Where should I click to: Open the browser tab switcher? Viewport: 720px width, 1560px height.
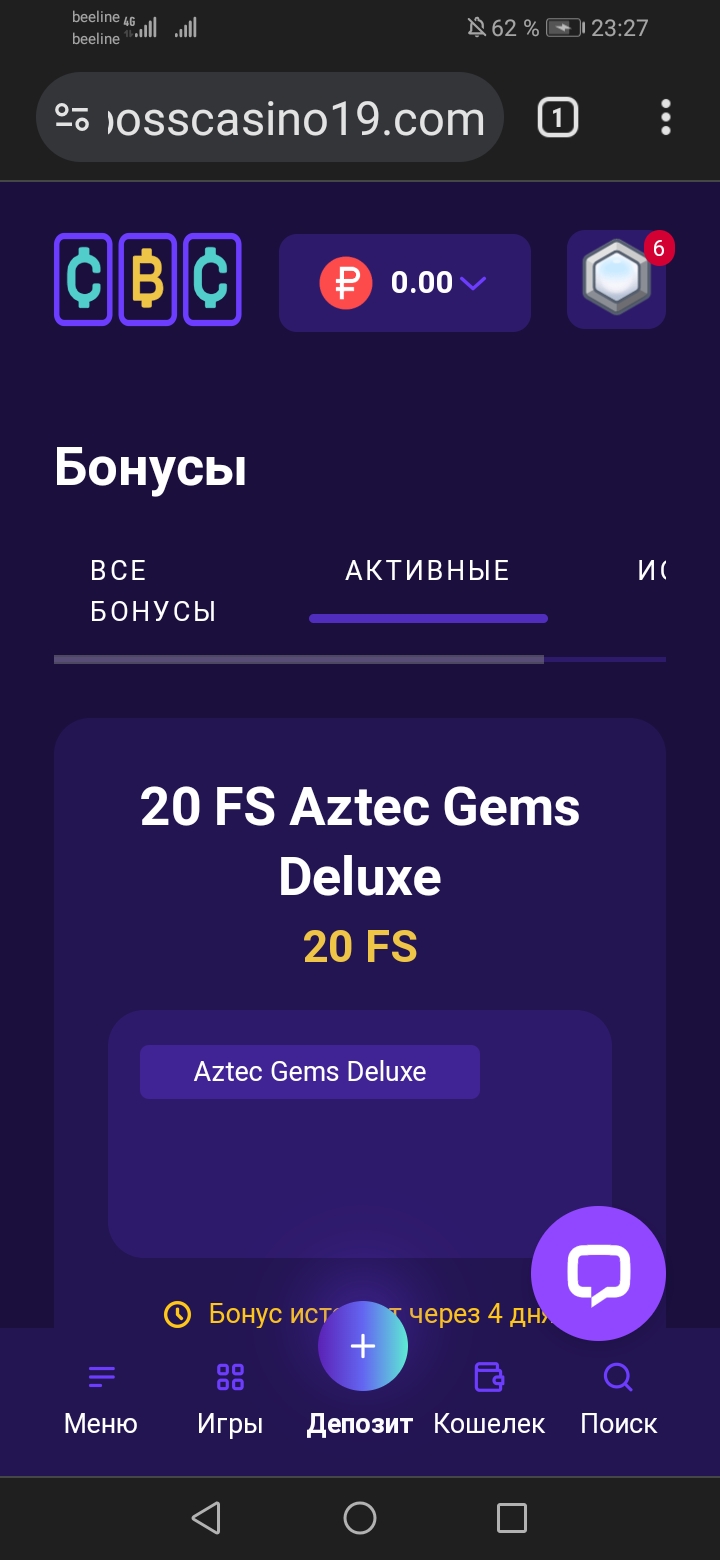[x=557, y=118]
